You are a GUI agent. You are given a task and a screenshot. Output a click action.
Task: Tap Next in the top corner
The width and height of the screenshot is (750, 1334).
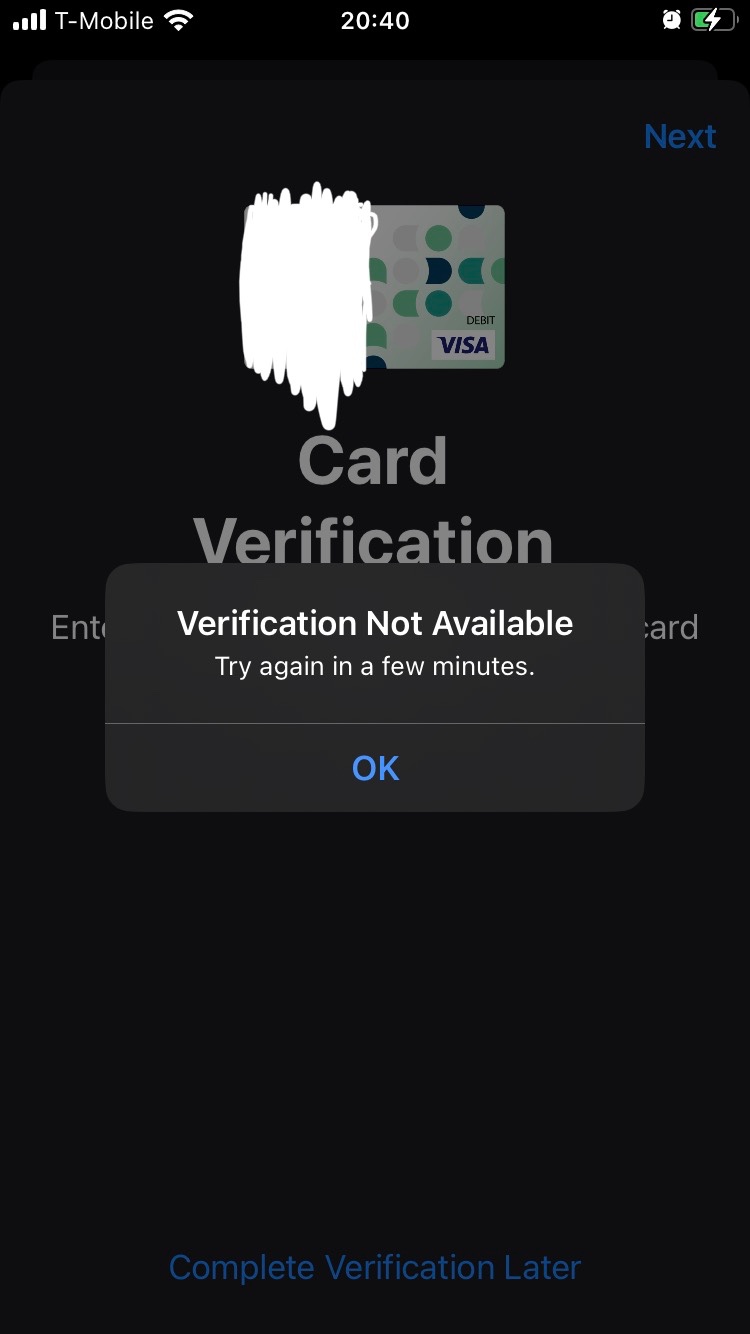(680, 136)
